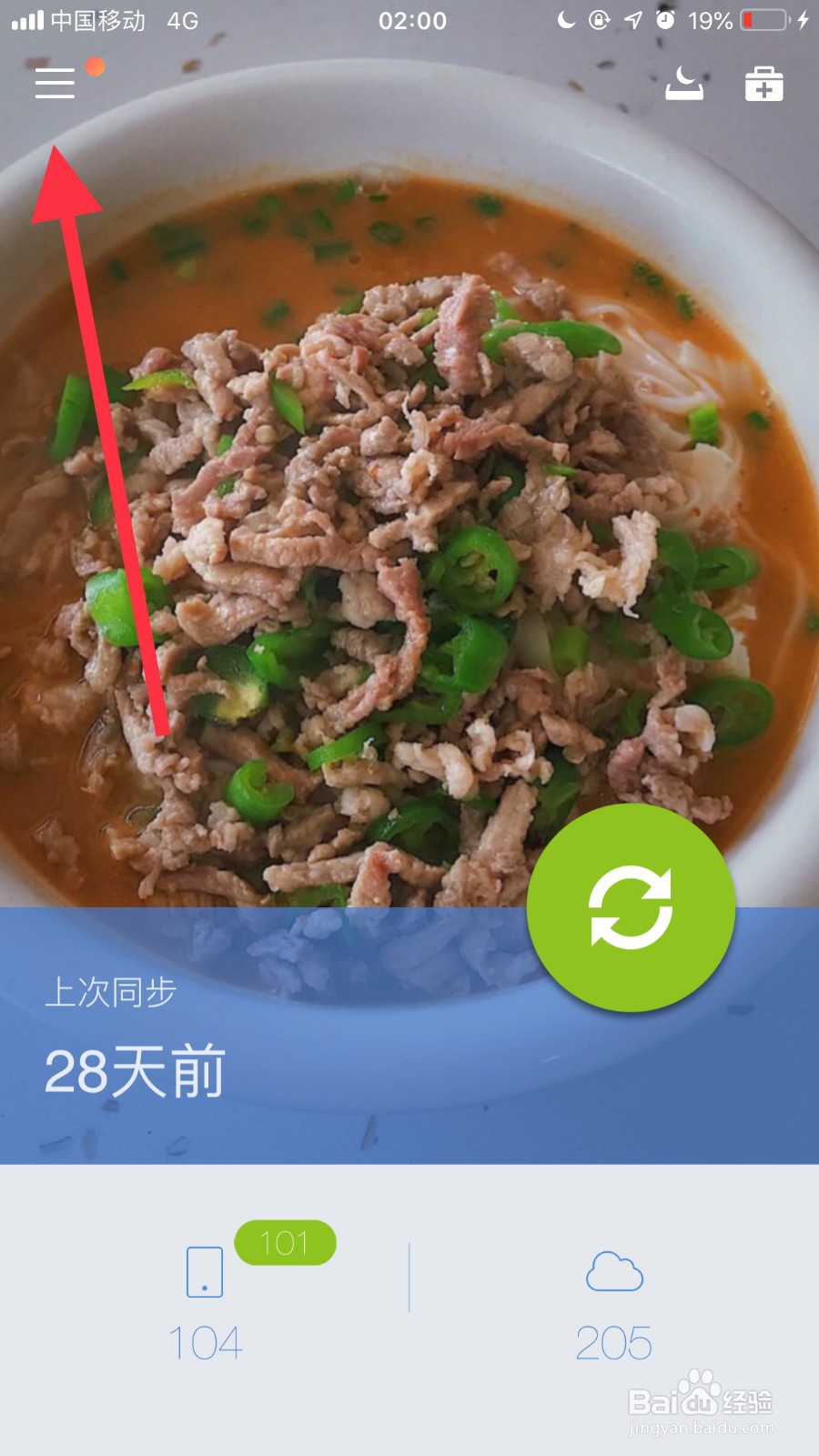The image size is (819, 1456).
Task: Tap the red notification dot on menu
Action: coord(96,66)
